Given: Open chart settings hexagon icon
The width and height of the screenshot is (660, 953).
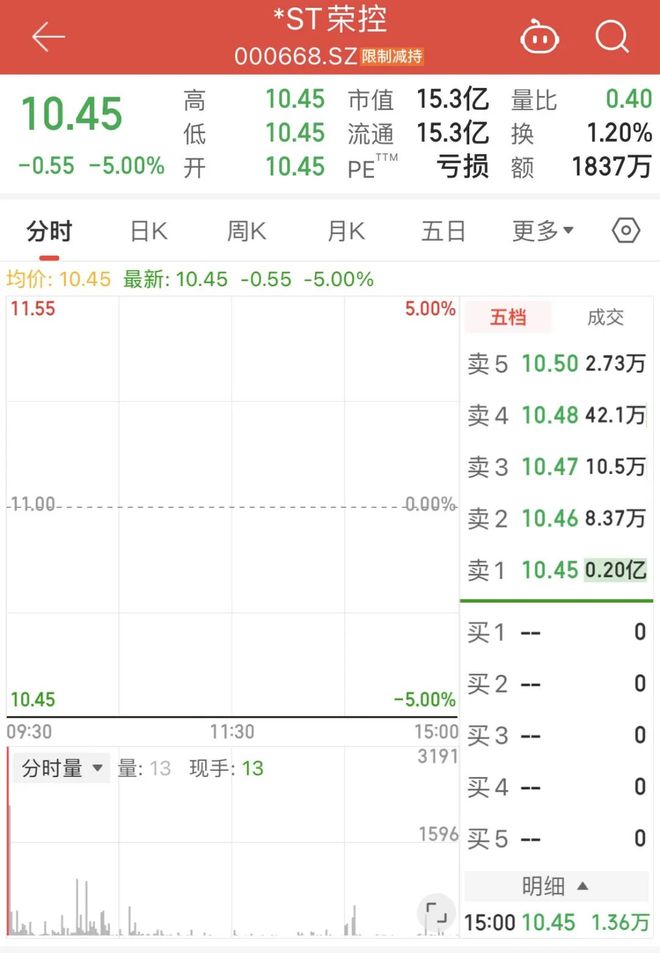Looking at the screenshot, I should pos(625,231).
